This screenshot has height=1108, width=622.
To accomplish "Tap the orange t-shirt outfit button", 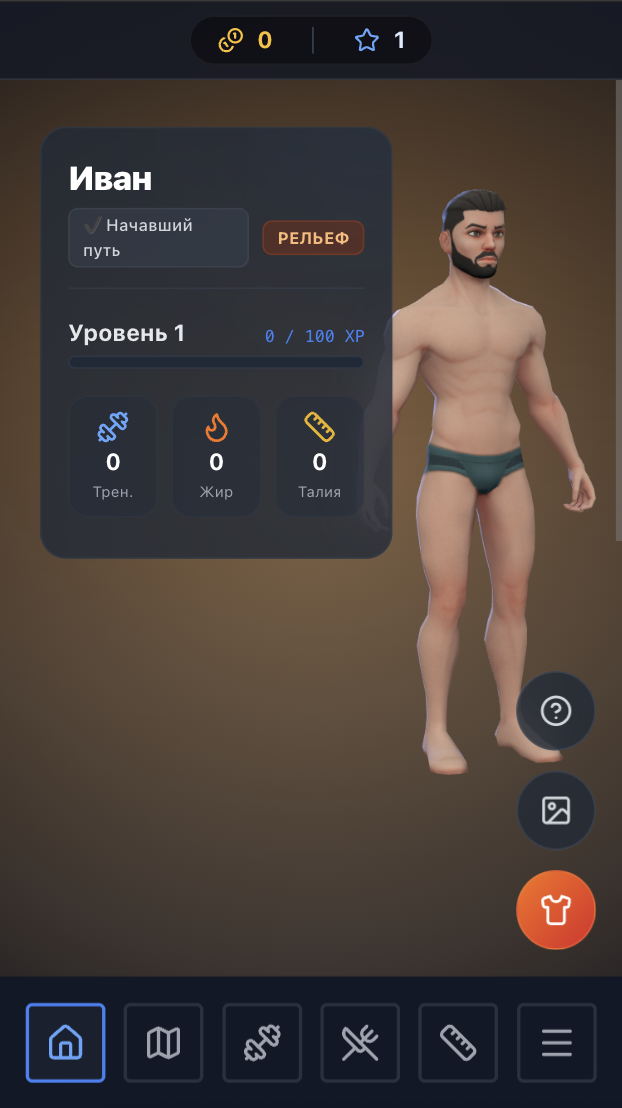I will point(555,909).
